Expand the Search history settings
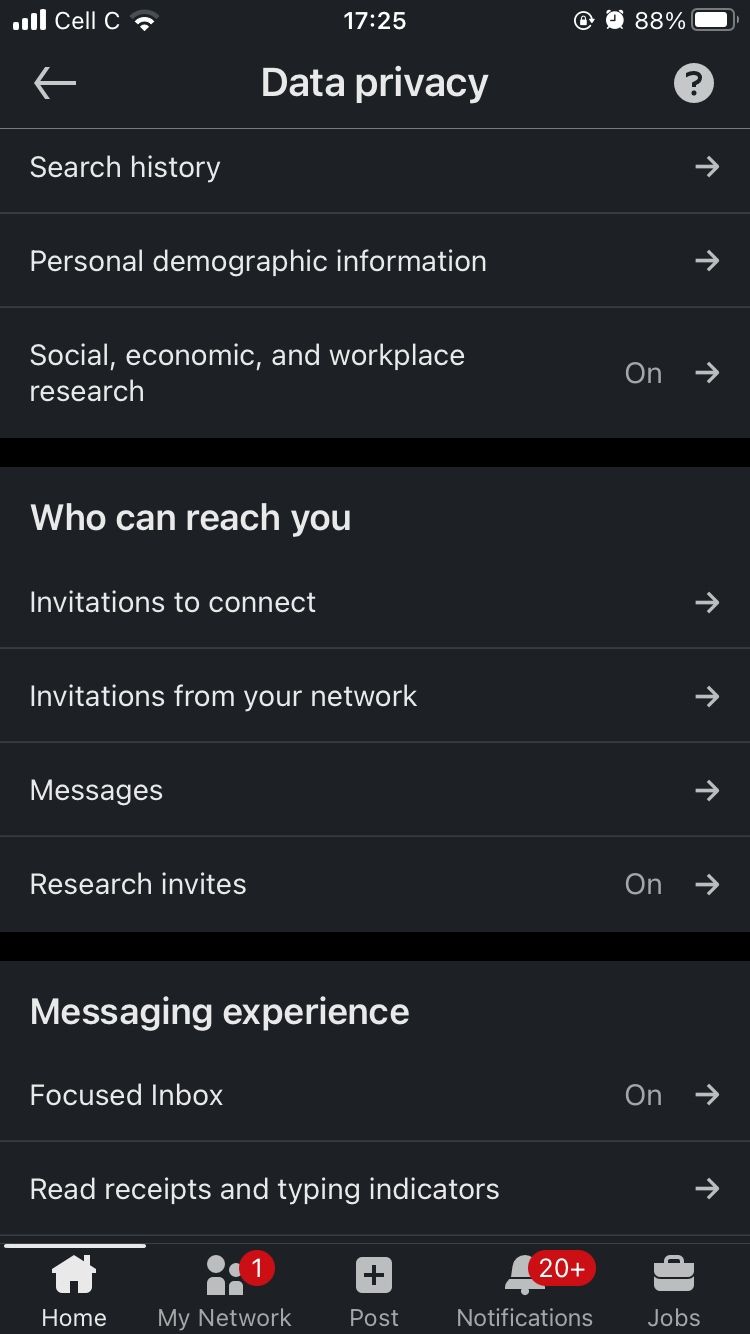Viewport: 750px width, 1334px height. pos(375,167)
